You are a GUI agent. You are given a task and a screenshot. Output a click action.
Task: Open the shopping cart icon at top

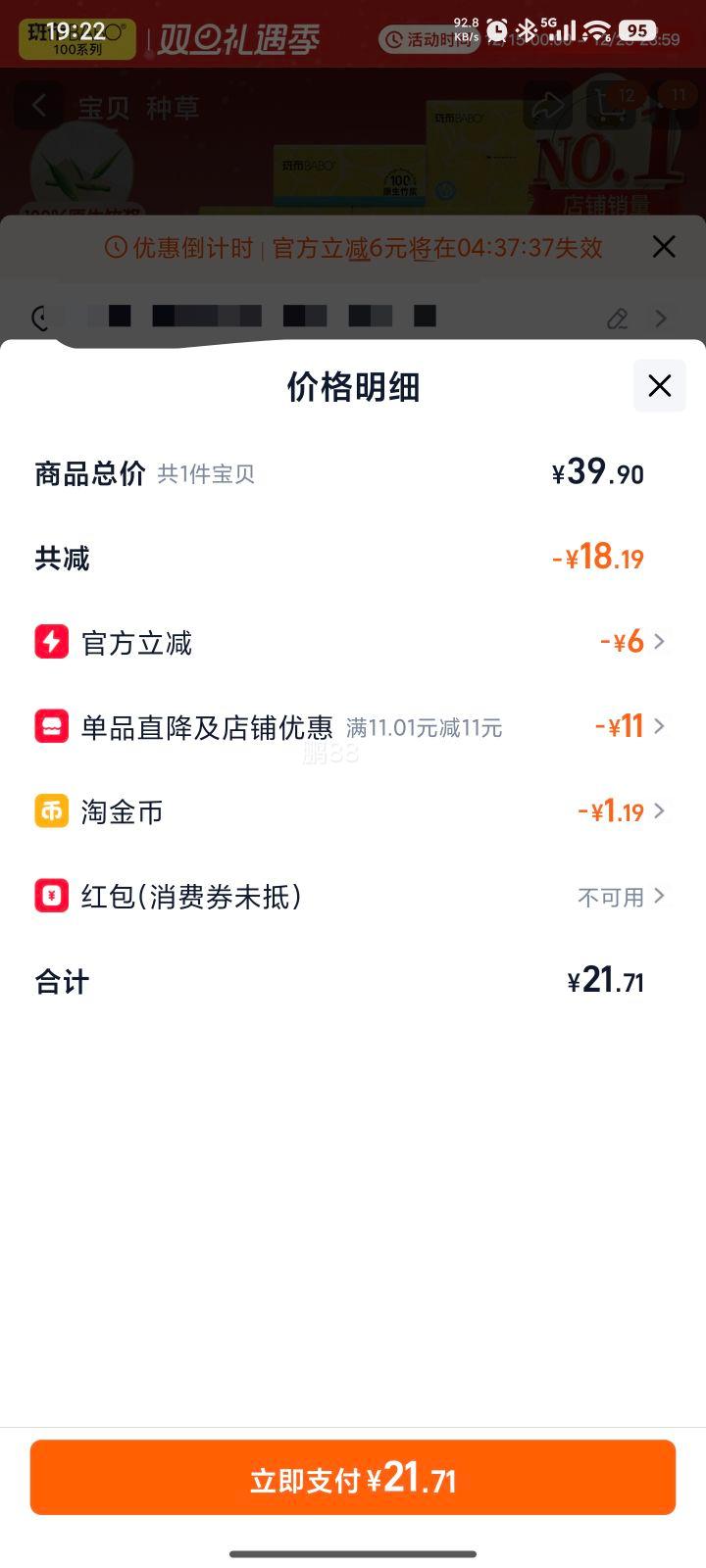pyautogui.click(x=610, y=106)
